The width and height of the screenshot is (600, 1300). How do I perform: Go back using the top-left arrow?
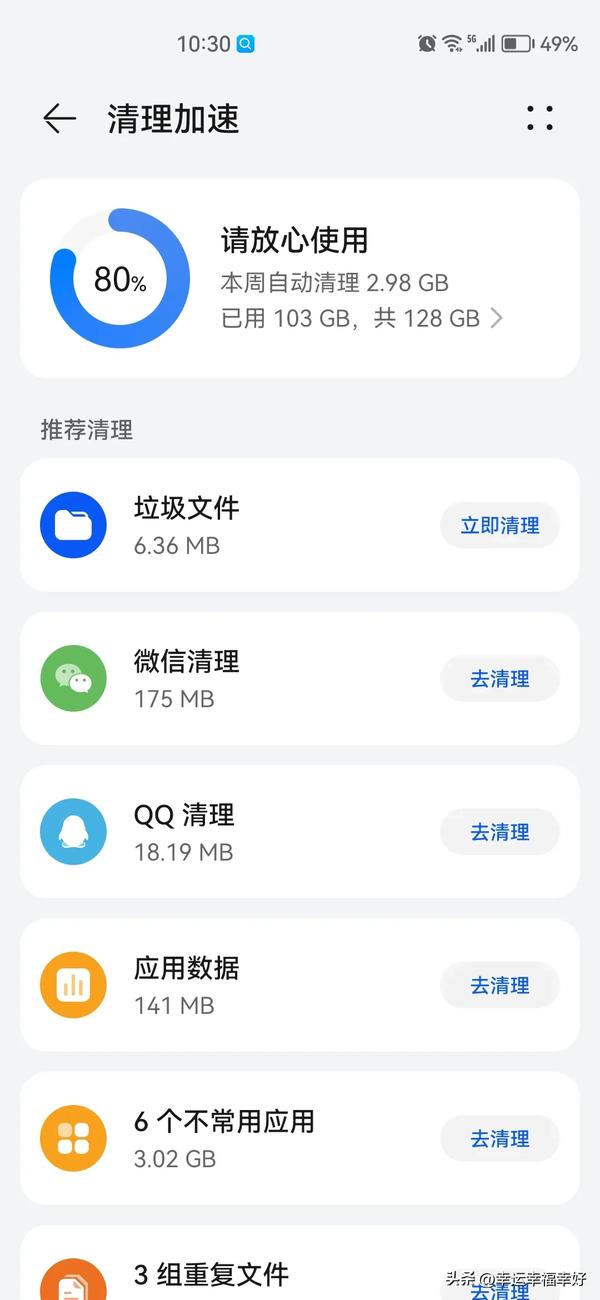coord(60,119)
